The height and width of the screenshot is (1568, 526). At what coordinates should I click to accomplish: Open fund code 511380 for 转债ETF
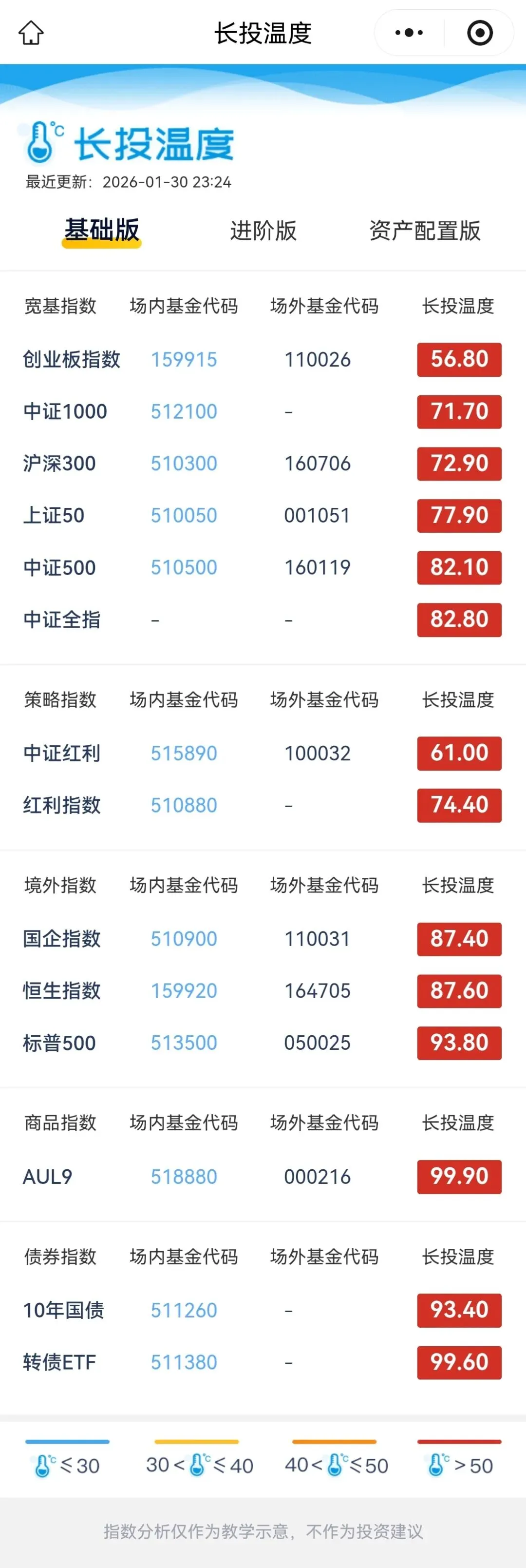(184, 1362)
